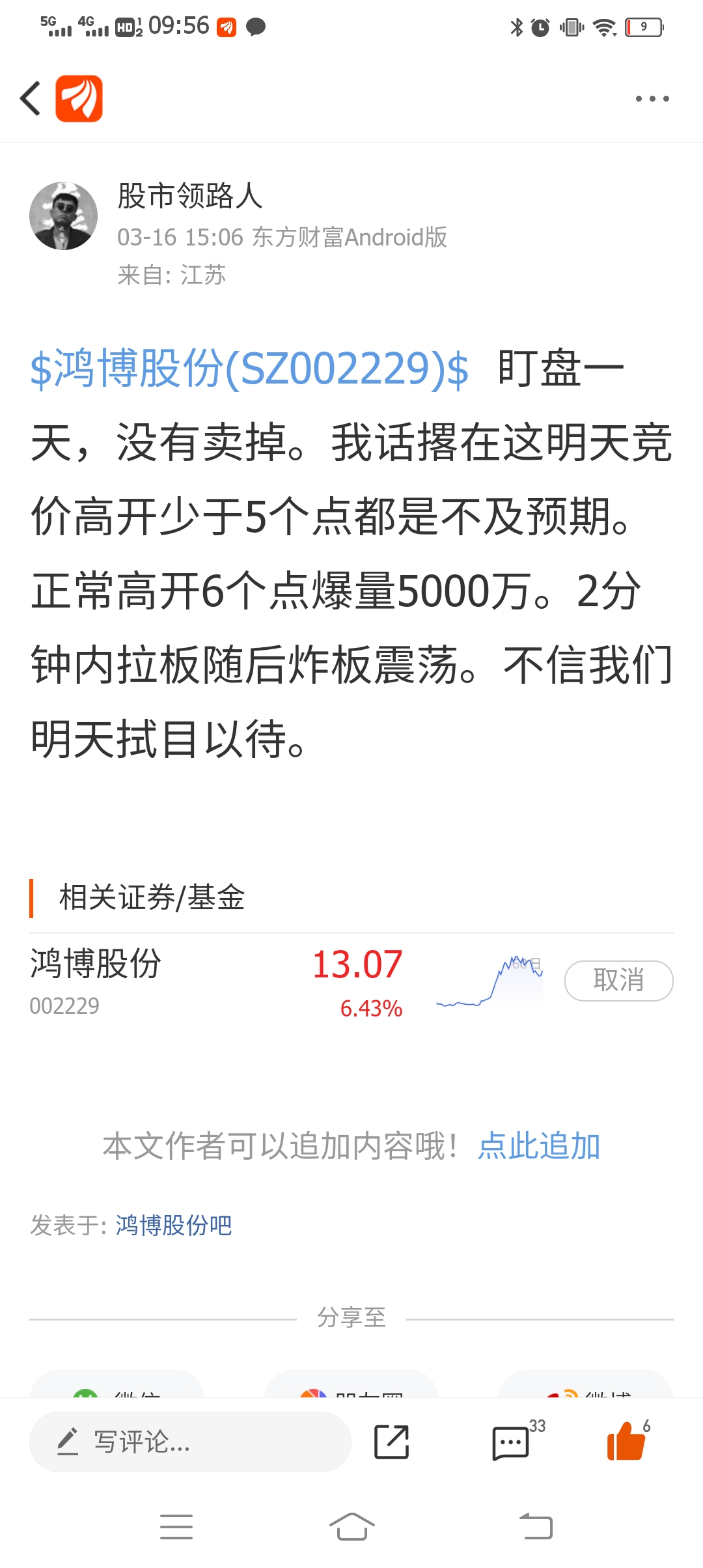Like the post with thumbs-up icon
703x1568 pixels.
[x=626, y=1440]
